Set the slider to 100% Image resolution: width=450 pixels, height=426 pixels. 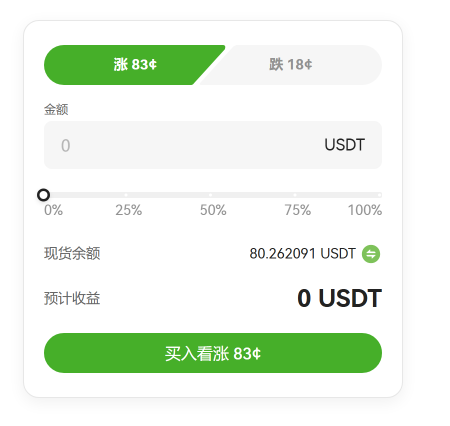click(x=379, y=195)
